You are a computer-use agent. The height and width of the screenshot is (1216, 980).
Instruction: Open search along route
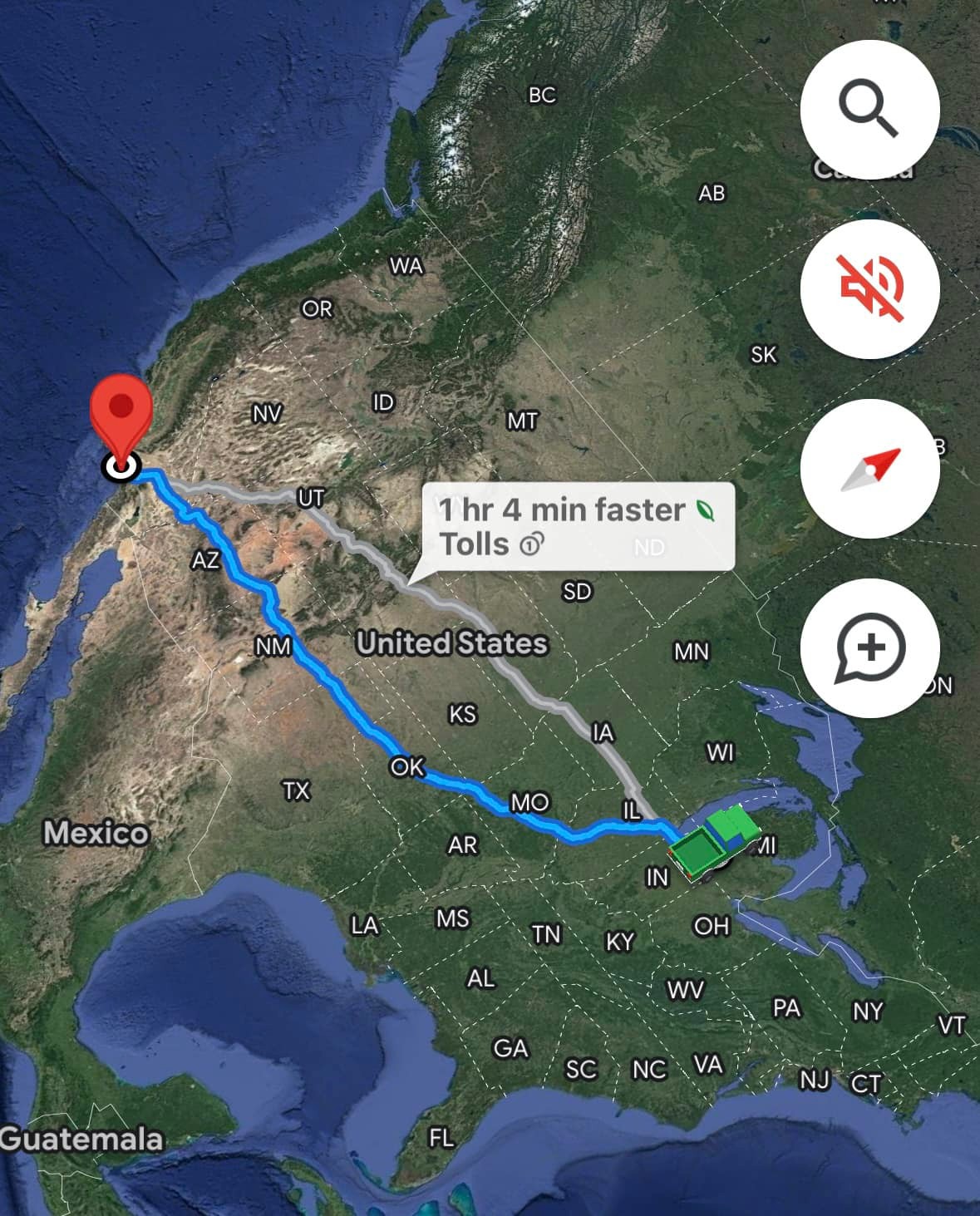pyautogui.click(x=869, y=110)
